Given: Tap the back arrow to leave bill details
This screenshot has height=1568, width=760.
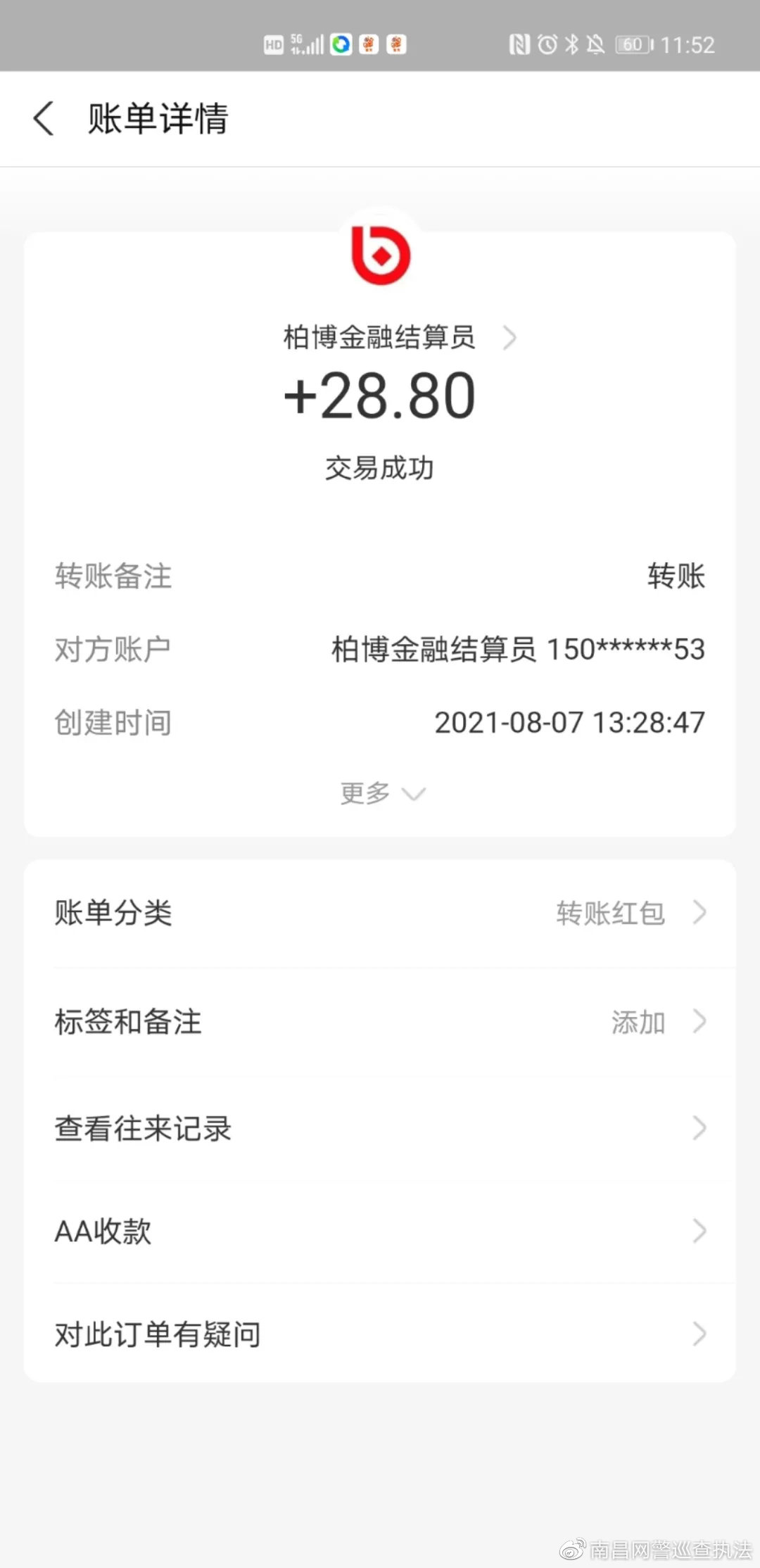Looking at the screenshot, I should (x=44, y=119).
